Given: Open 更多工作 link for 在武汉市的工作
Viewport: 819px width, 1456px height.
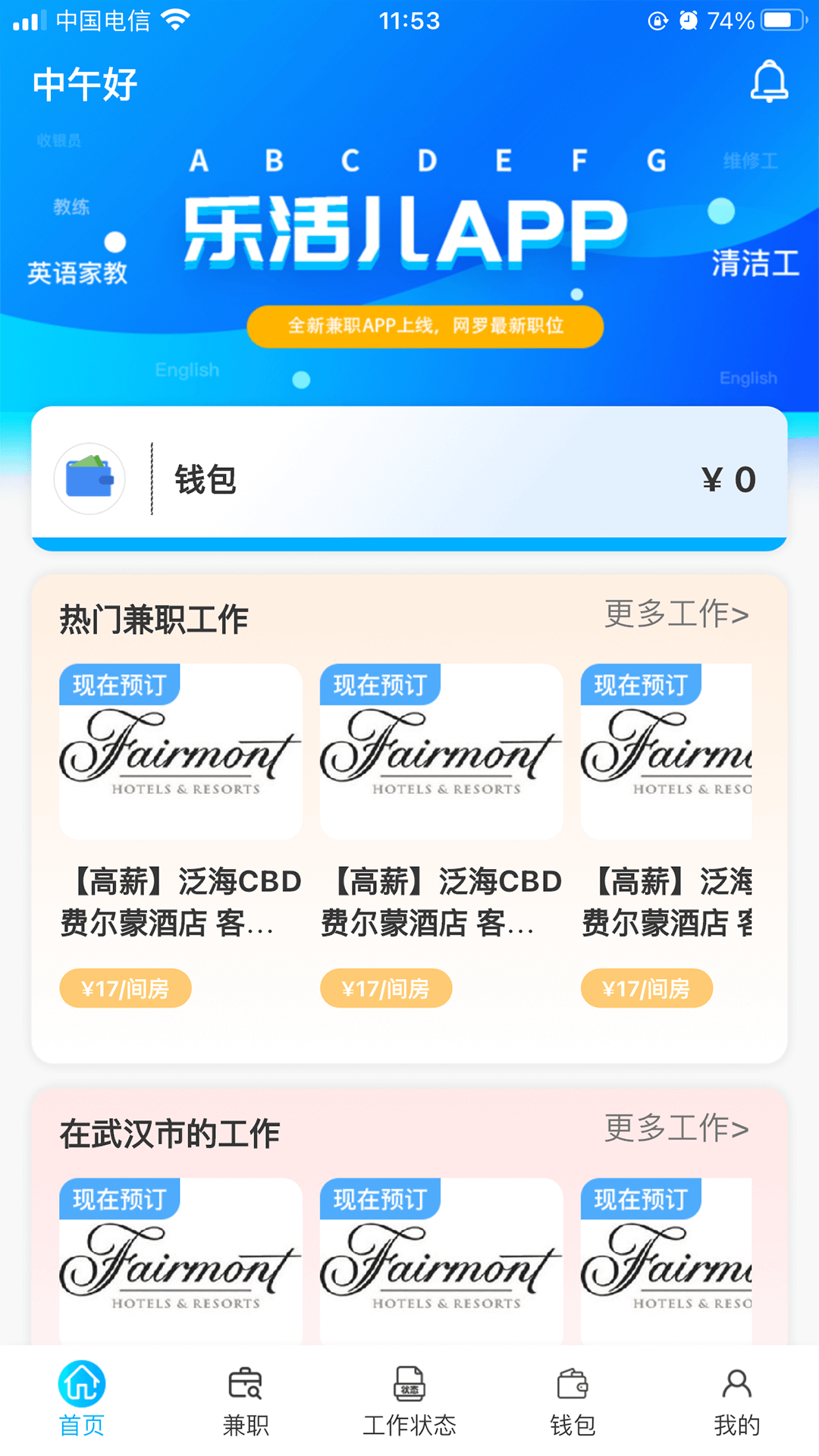Looking at the screenshot, I should click(x=676, y=1130).
